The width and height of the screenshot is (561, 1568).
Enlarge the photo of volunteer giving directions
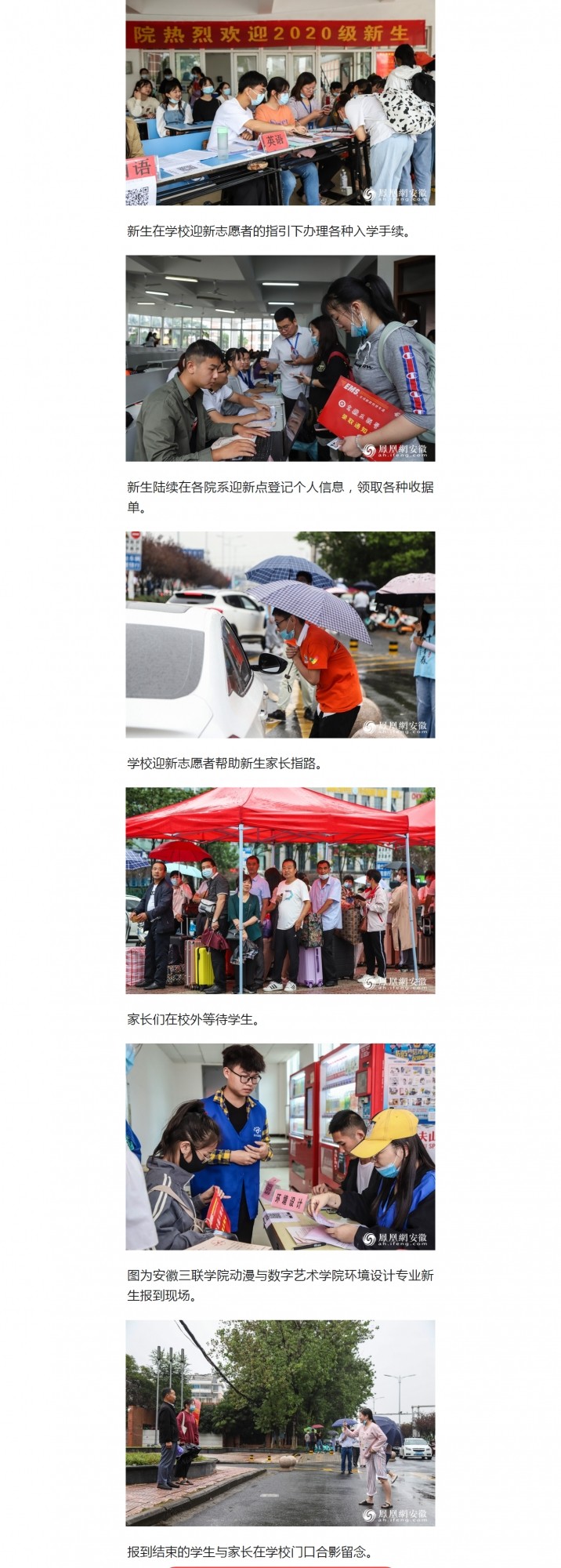280,634
